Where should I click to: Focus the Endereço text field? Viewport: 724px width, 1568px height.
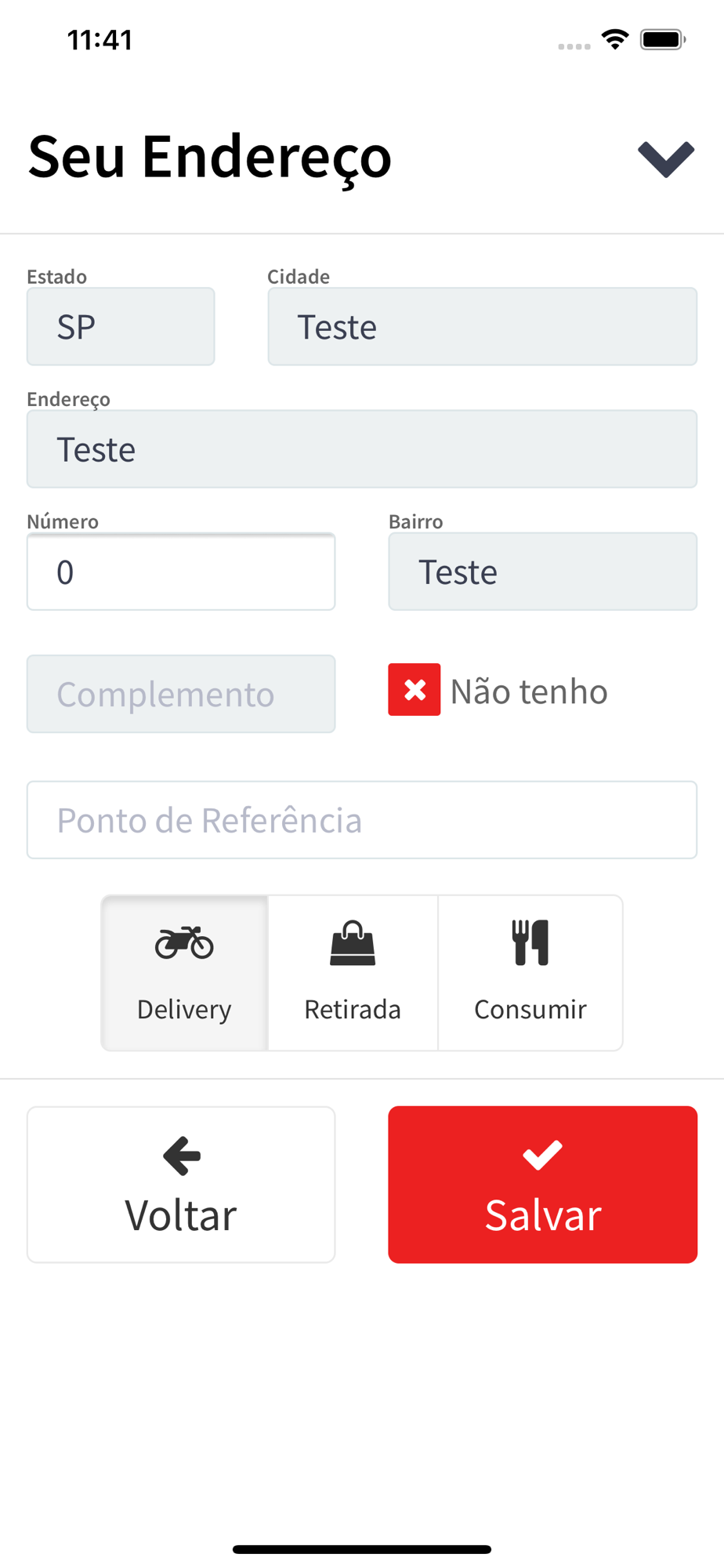tap(361, 449)
